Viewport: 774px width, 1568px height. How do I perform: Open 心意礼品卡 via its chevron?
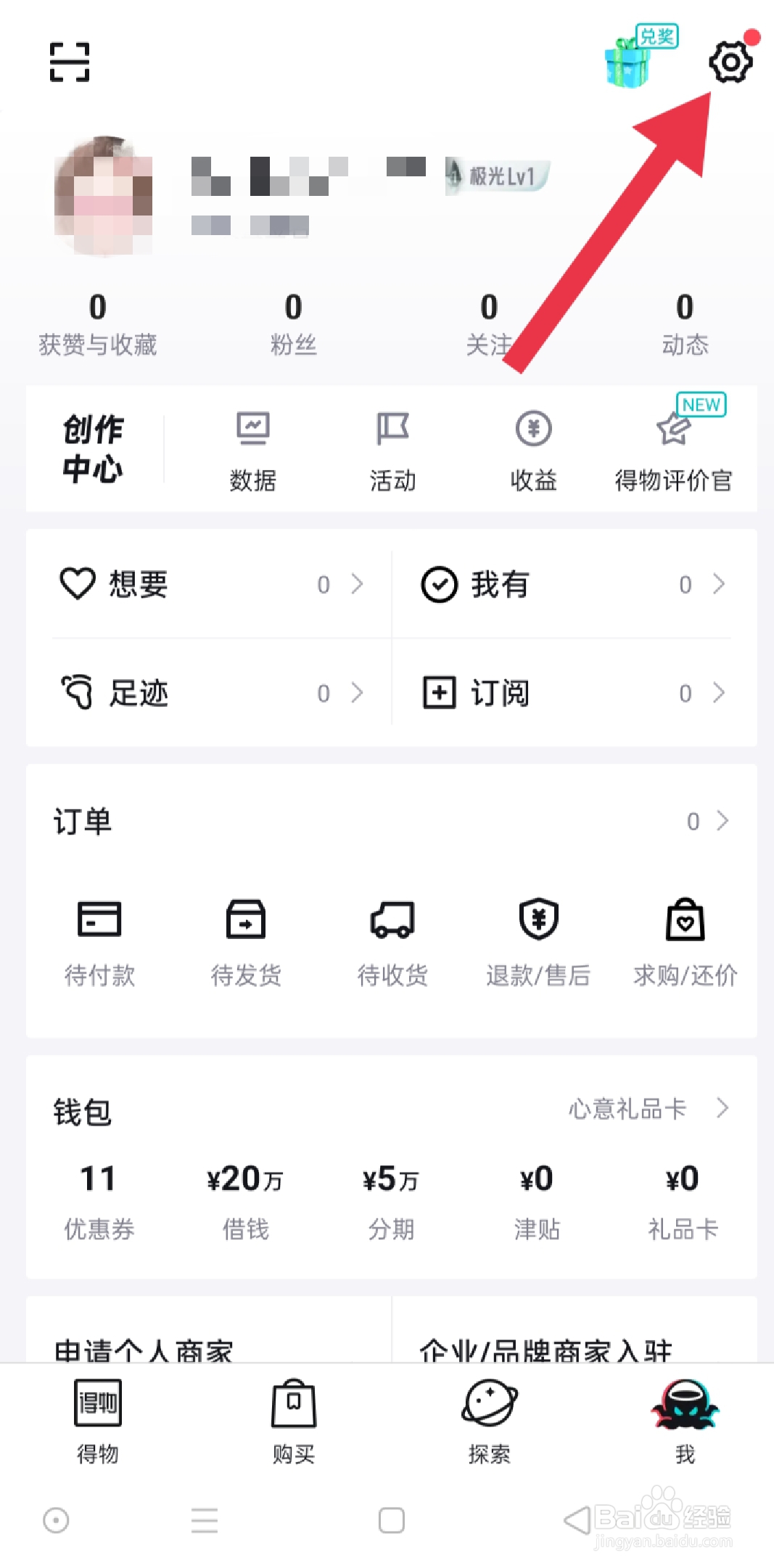pyautogui.click(x=722, y=1108)
